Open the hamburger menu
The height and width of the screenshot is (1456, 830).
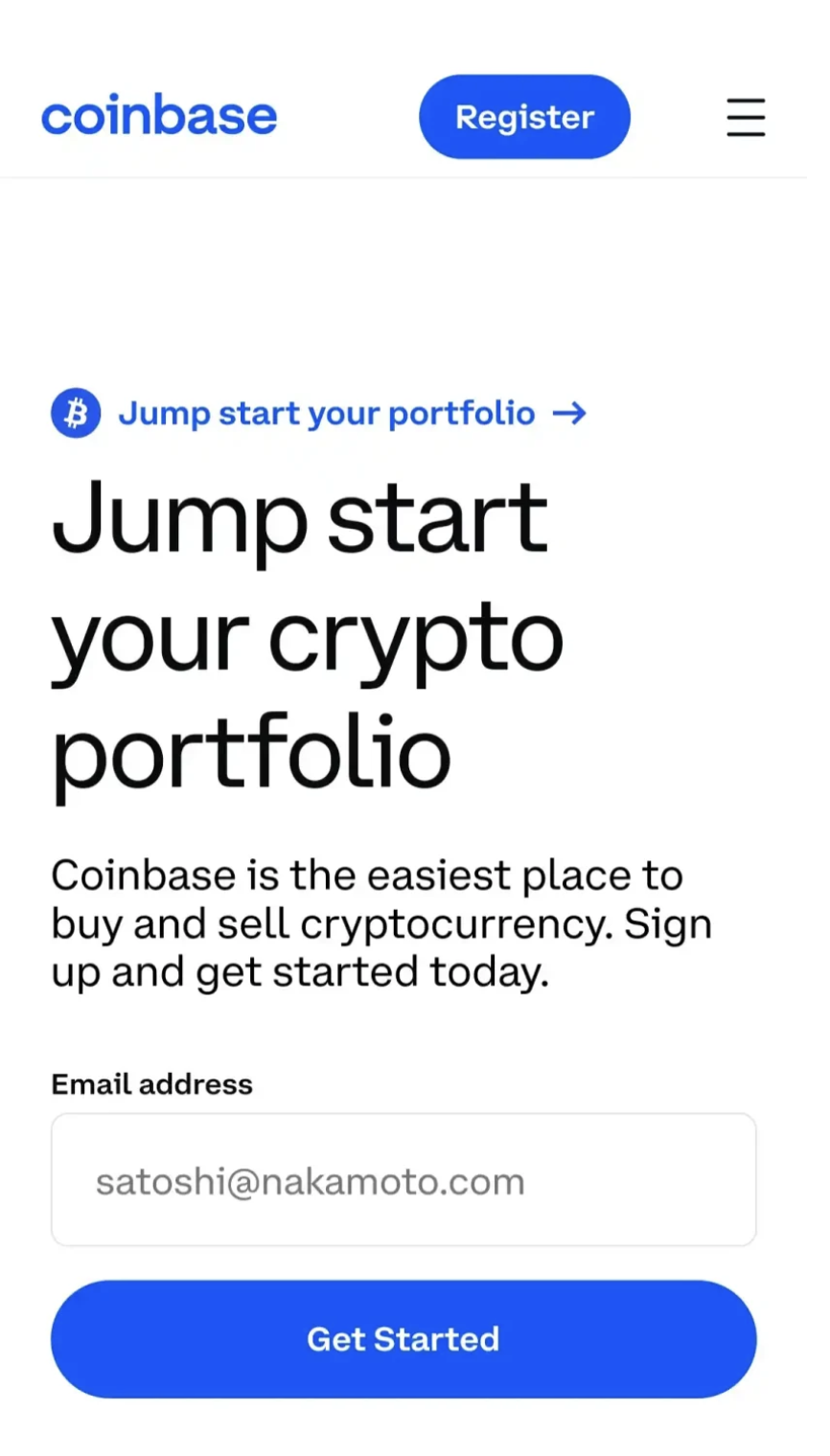coord(745,118)
